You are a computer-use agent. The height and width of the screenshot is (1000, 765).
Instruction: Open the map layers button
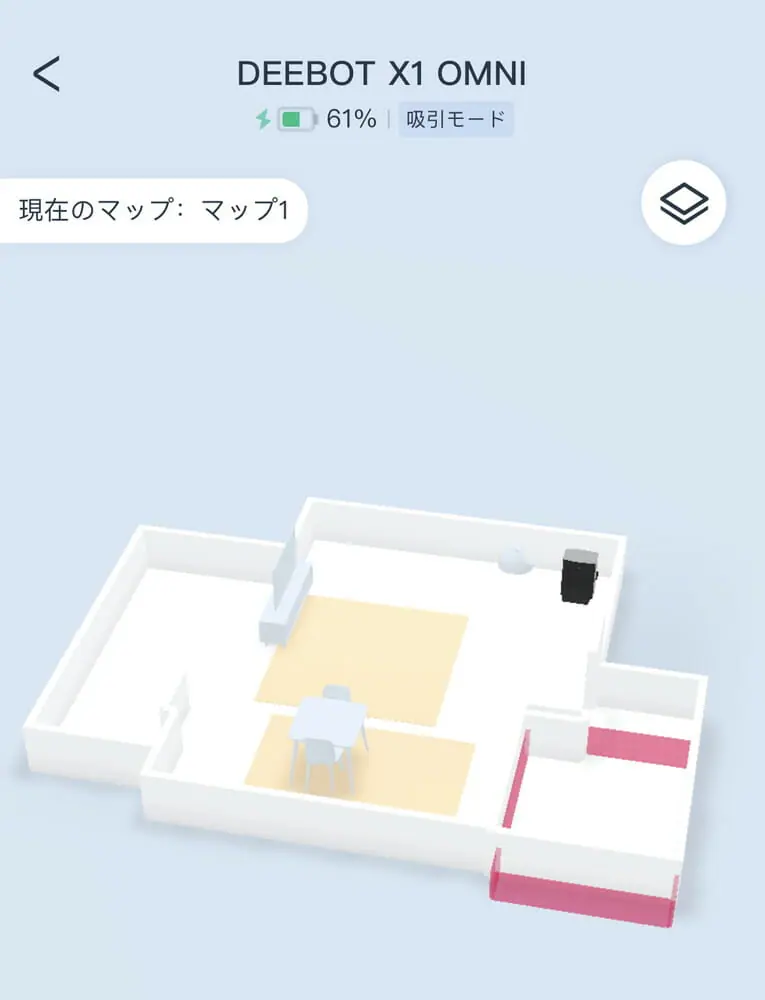click(x=684, y=203)
